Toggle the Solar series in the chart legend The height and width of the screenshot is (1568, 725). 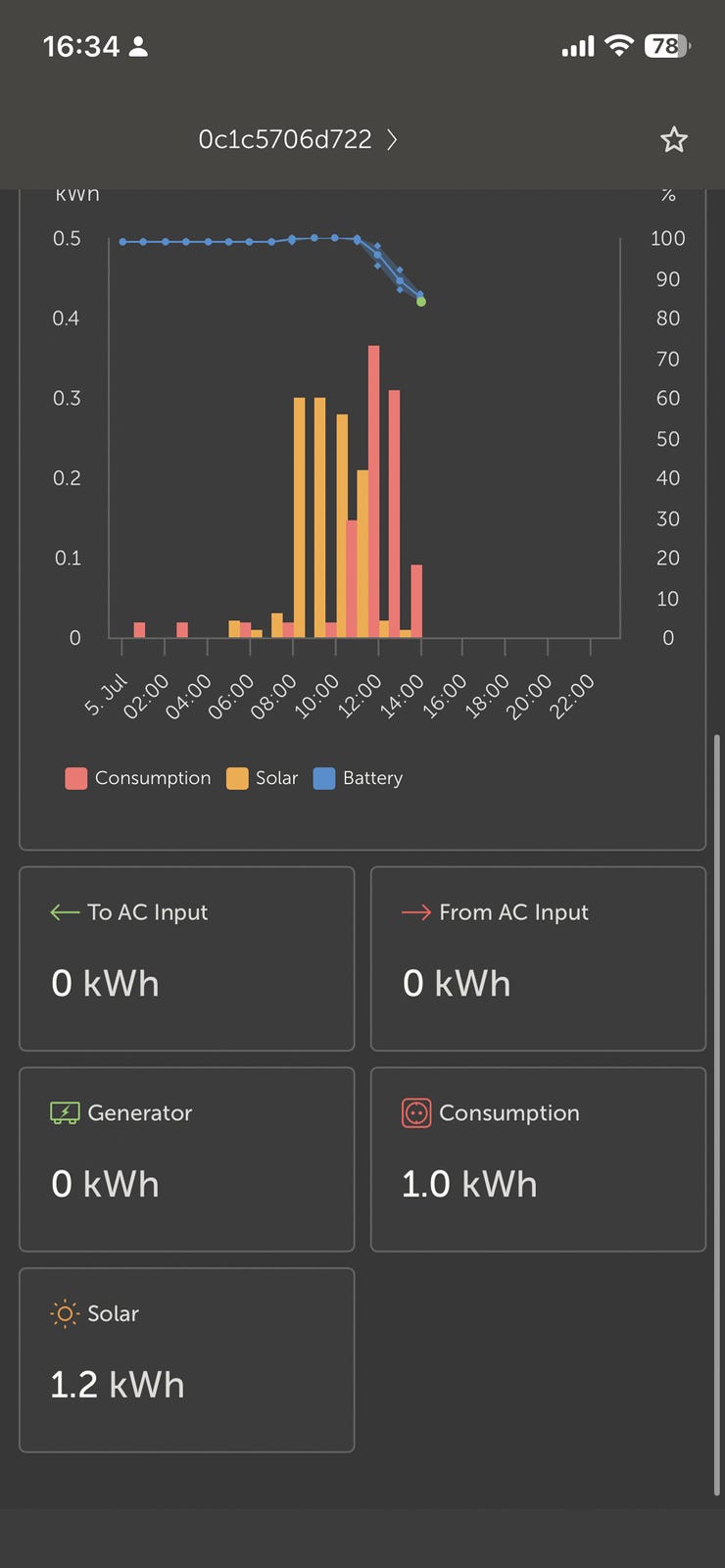[262, 778]
